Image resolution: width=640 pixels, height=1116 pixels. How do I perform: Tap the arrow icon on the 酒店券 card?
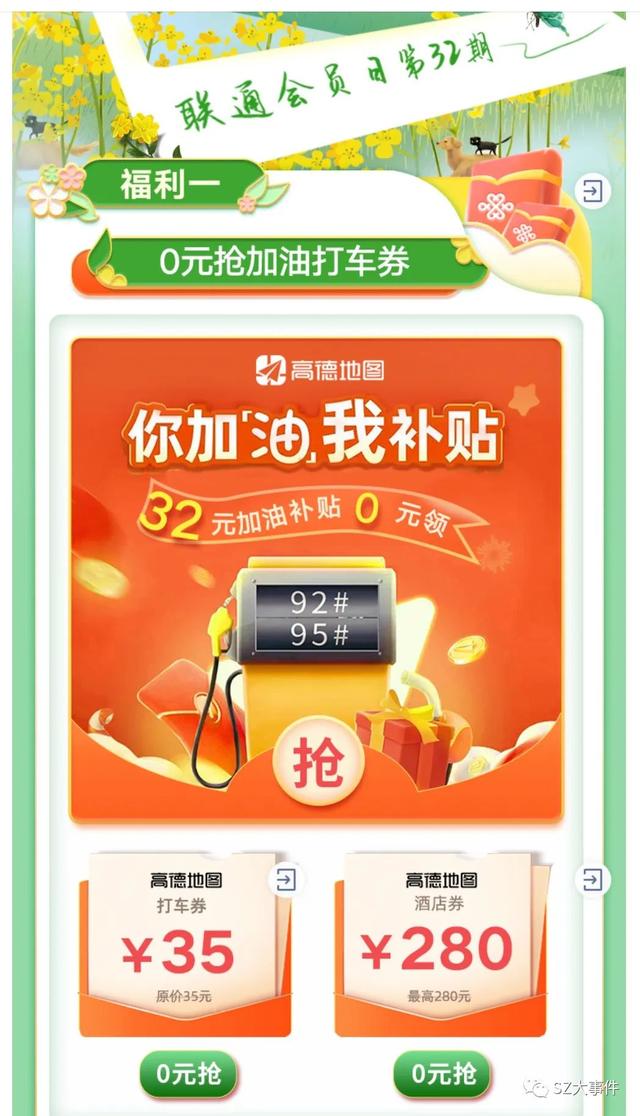pyautogui.click(x=593, y=880)
